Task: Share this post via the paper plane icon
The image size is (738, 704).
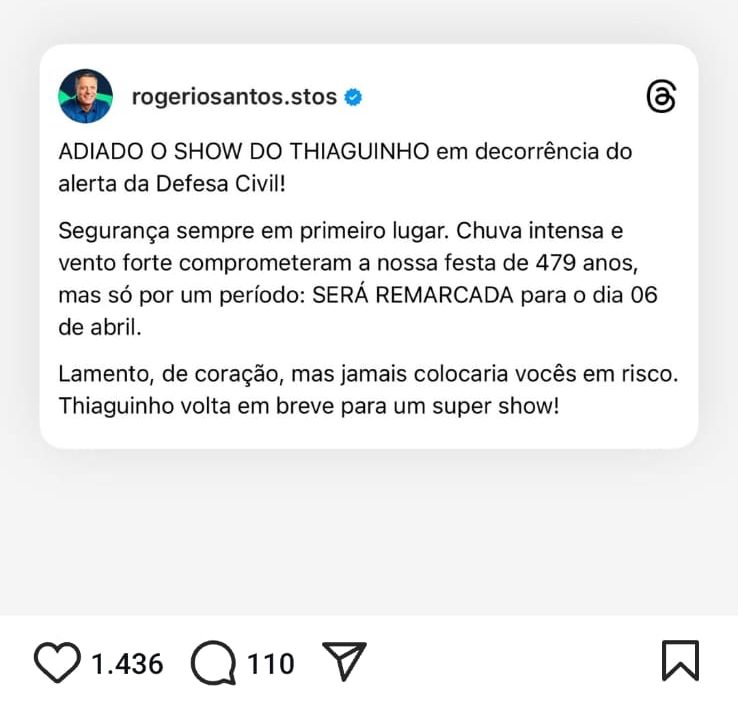Action: click(x=344, y=662)
